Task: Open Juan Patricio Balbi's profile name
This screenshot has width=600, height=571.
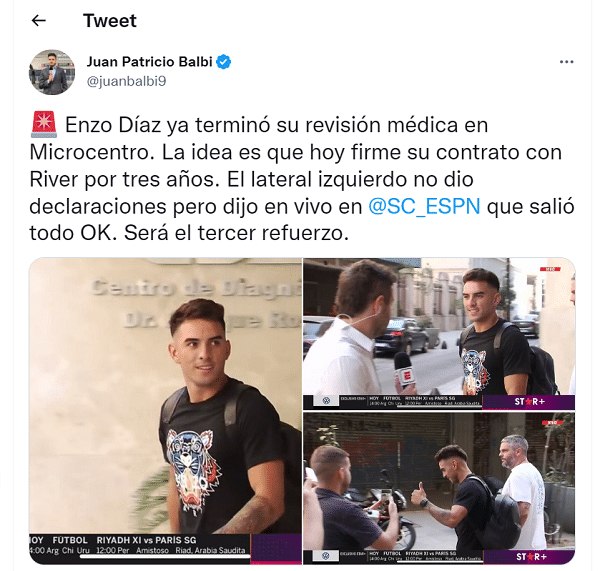Action: tap(149, 62)
